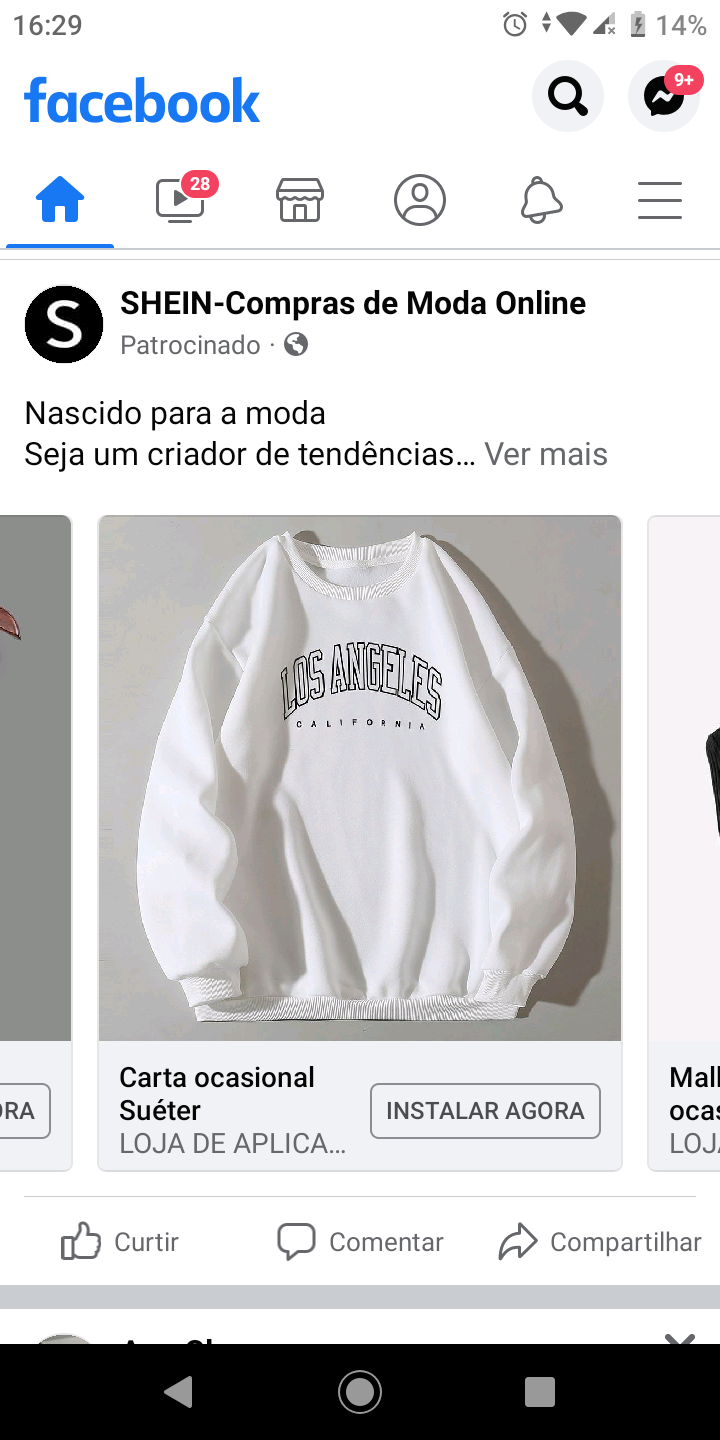Viewport: 720px width, 1440px height.
Task: Open SHEIN-Compras de Moda Online page name
Action: [x=353, y=303]
